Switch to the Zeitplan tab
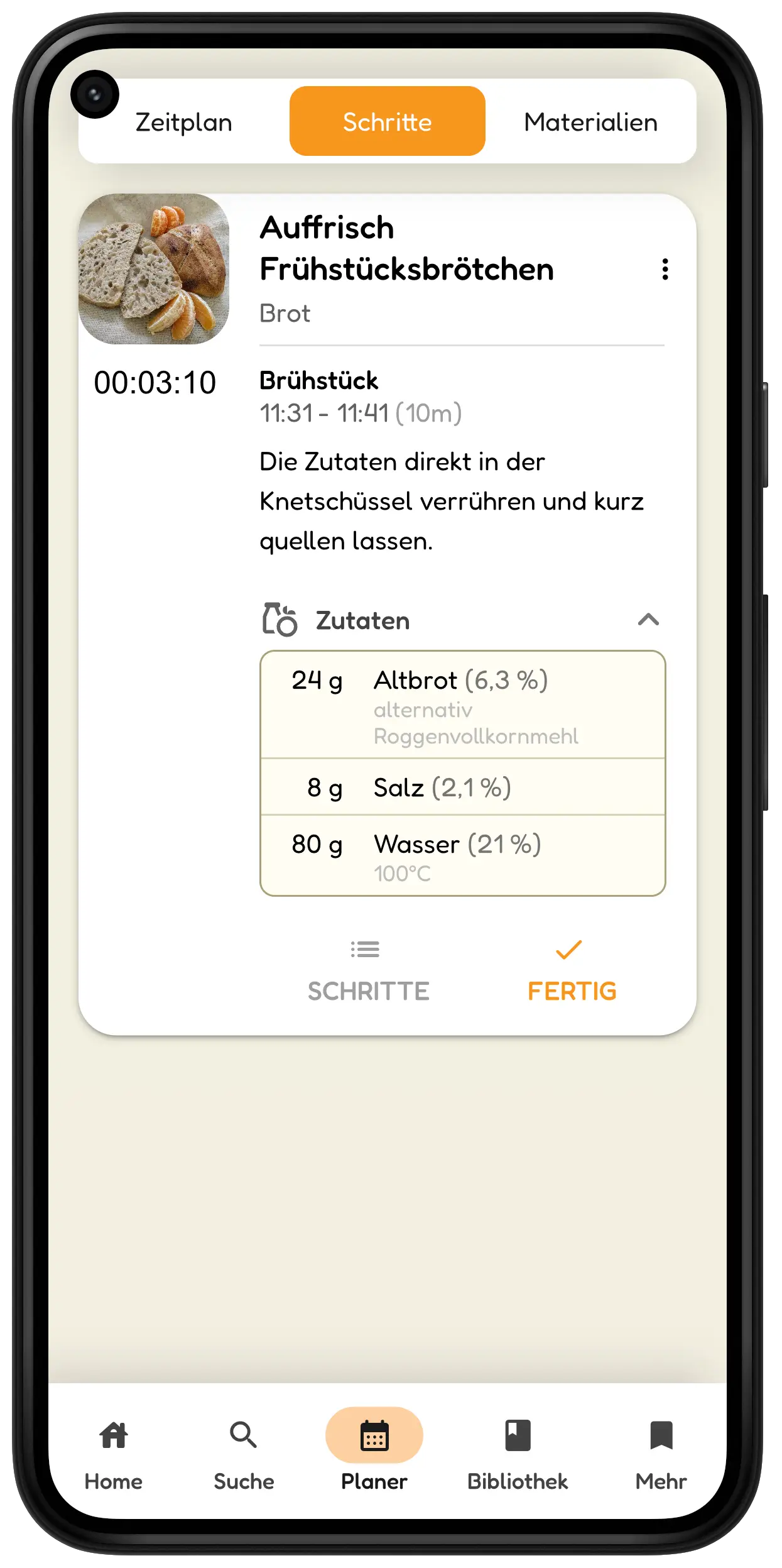Viewport: 782px width, 1568px height. [184, 122]
